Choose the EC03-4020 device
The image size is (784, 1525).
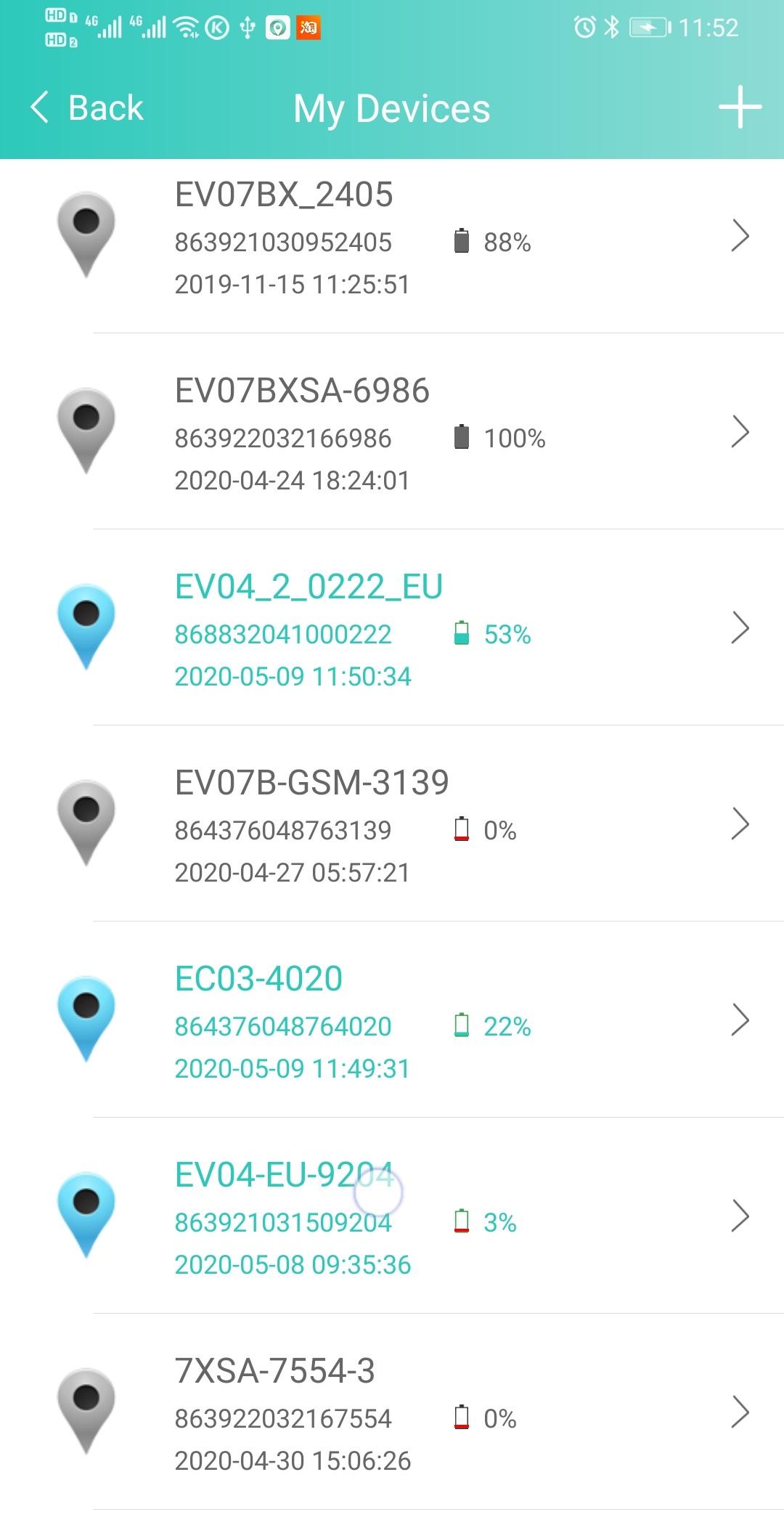tap(392, 1020)
